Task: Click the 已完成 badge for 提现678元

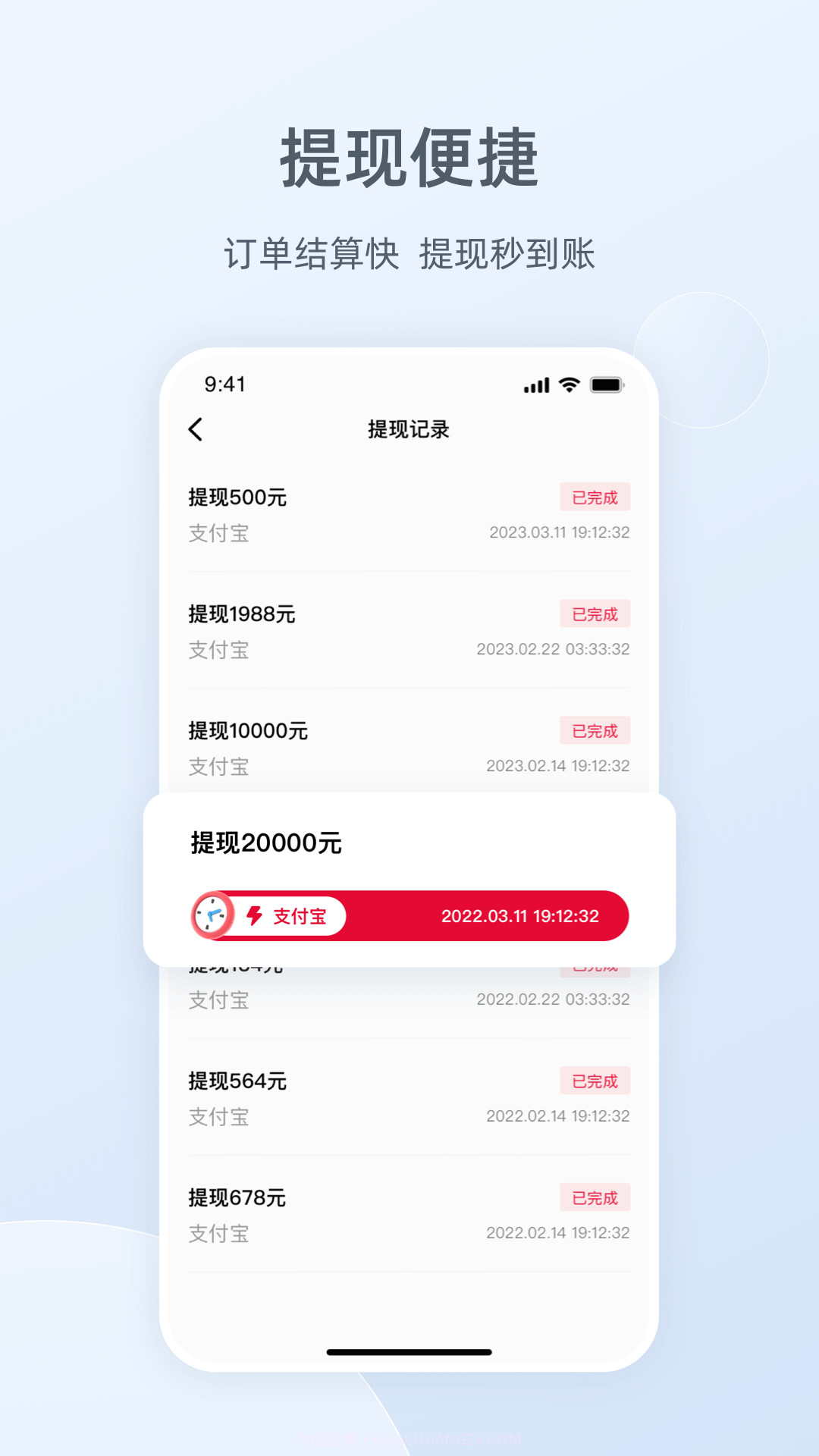Action: (595, 1198)
